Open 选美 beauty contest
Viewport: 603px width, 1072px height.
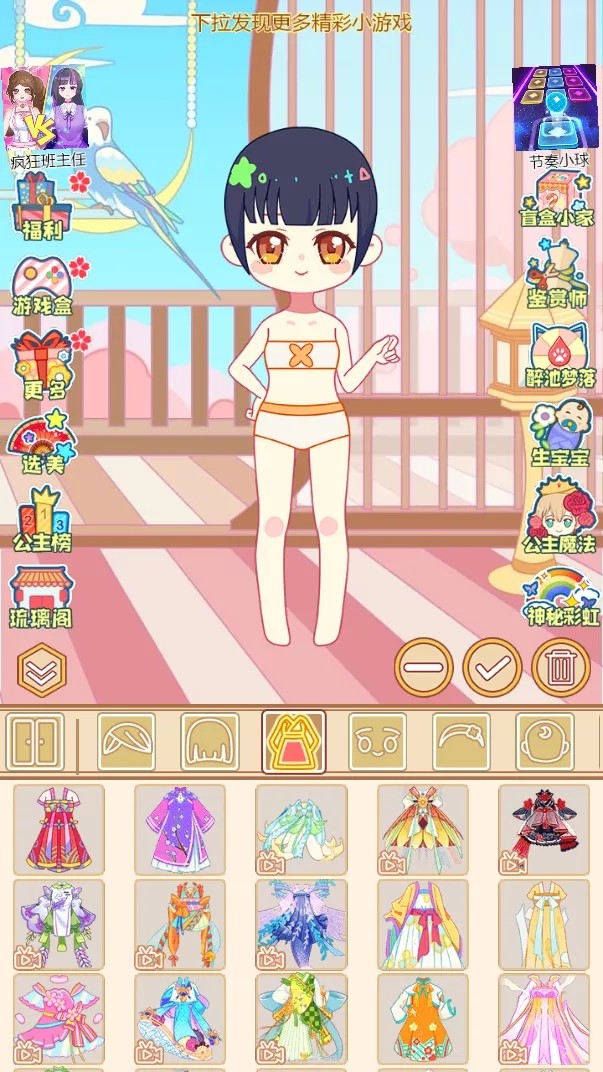(42, 442)
